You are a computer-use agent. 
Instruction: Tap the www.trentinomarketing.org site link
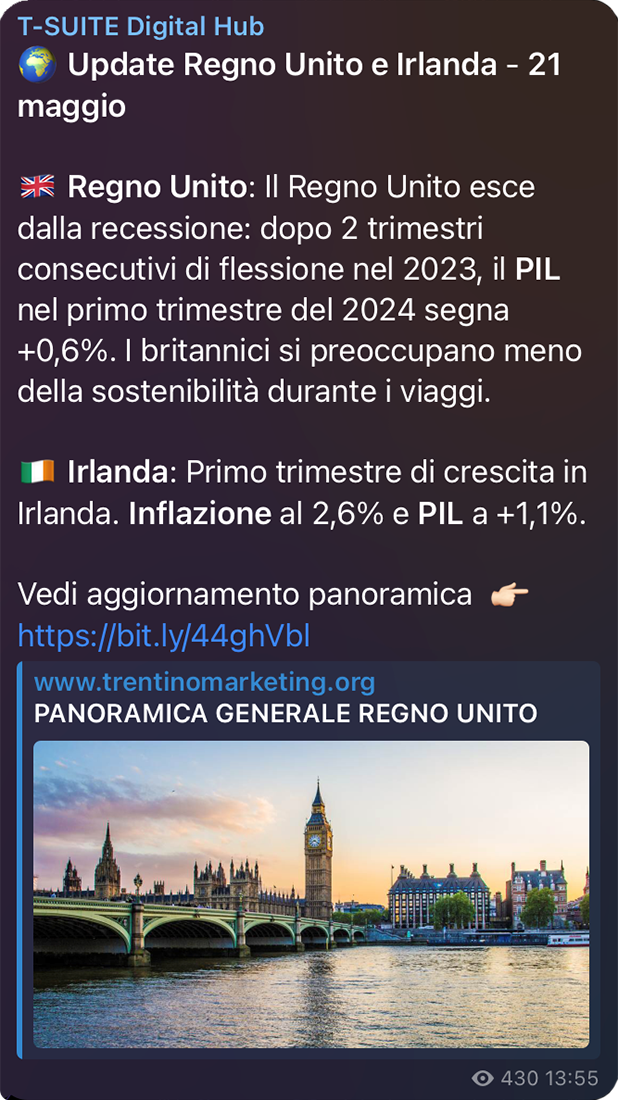click(204, 683)
